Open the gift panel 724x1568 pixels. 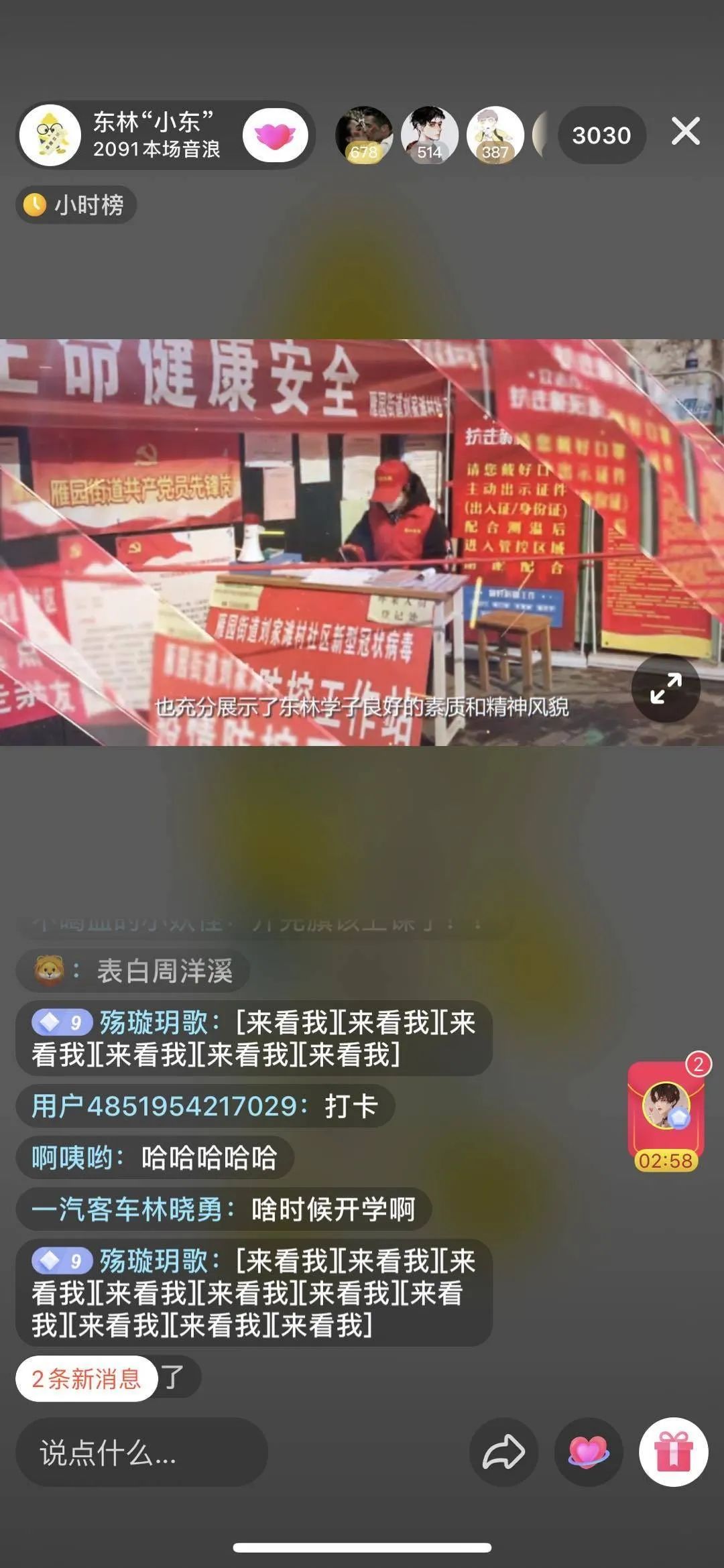[x=673, y=1453]
